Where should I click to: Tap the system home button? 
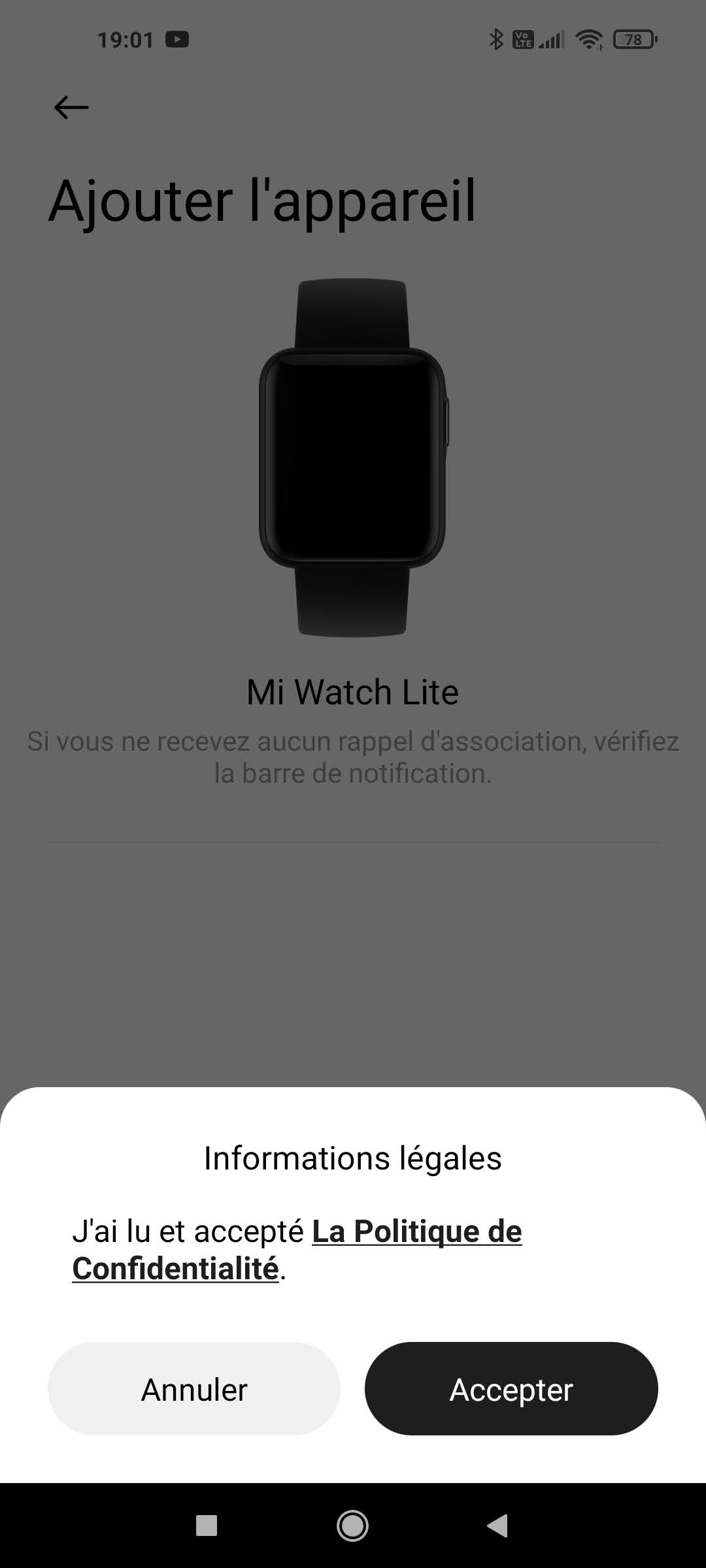click(x=352, y=1526)
